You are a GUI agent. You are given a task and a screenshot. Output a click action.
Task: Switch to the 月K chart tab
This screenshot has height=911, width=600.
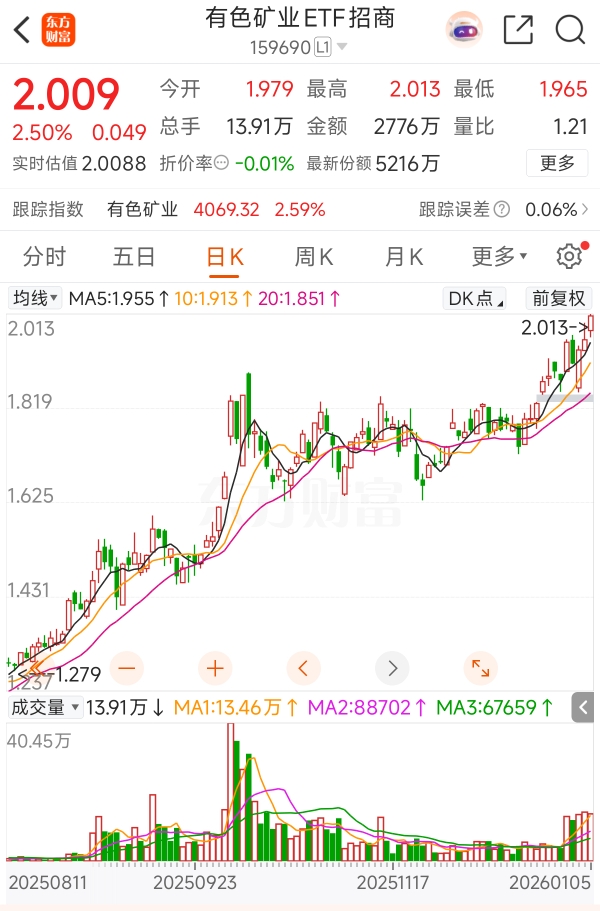(x=404, y=257)
